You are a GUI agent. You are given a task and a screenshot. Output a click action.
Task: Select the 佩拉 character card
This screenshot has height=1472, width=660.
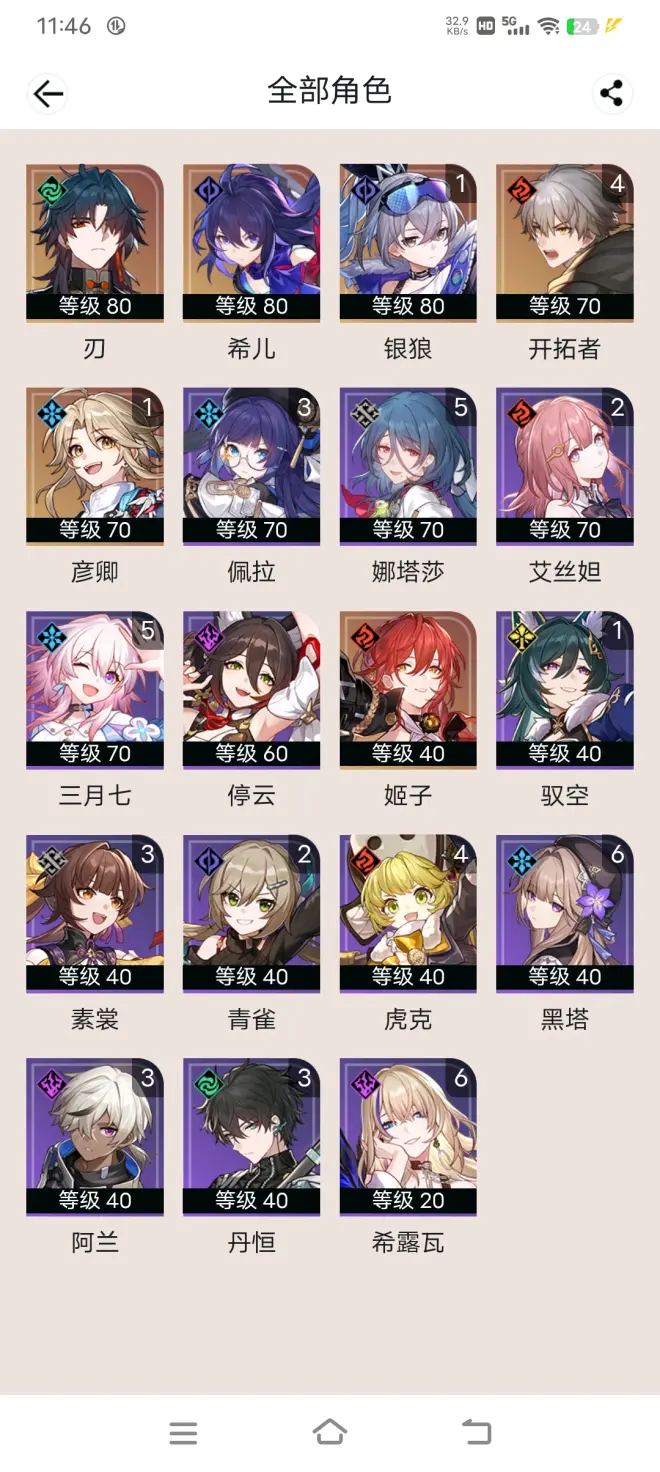tap(251, 466)
